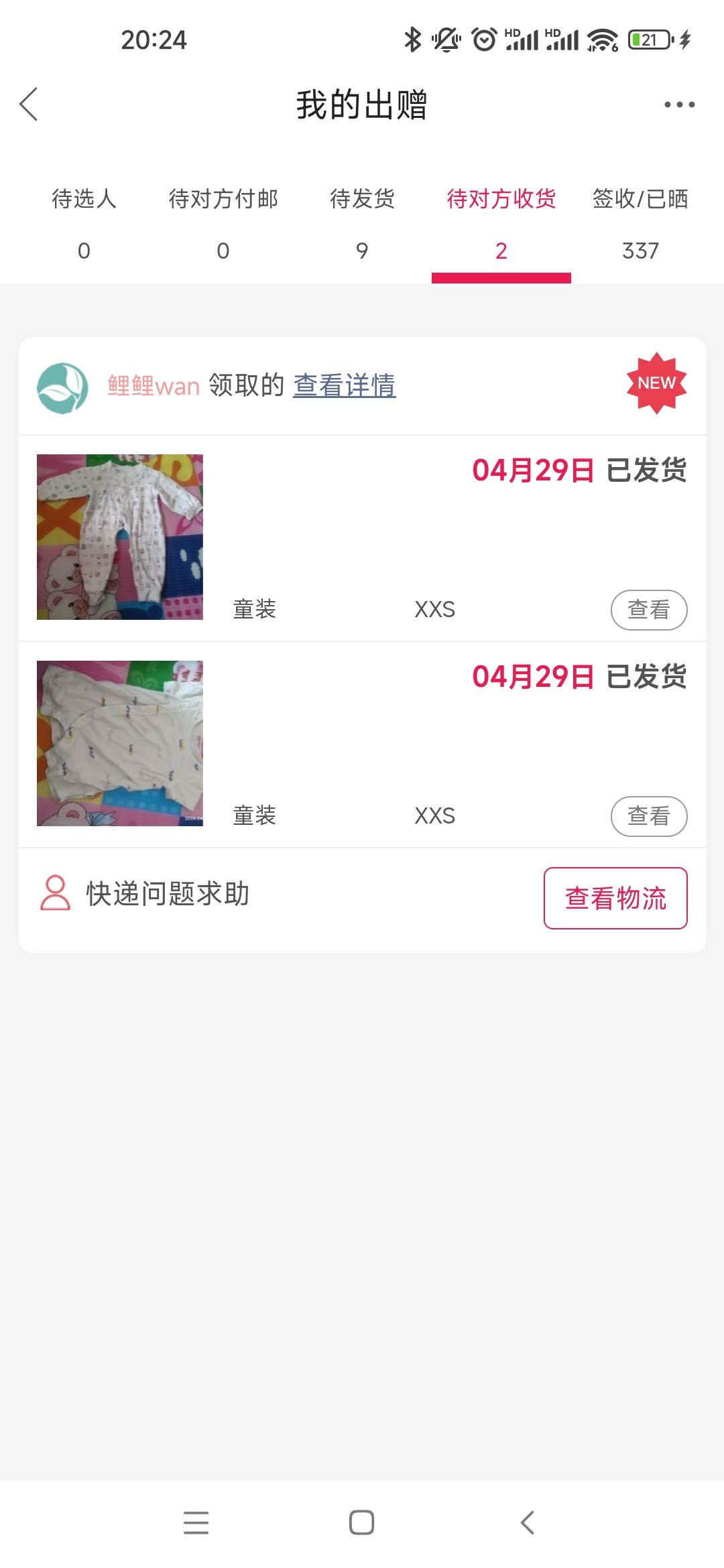
Task: Open 快递问题求助 help
Action: (145, 894)
